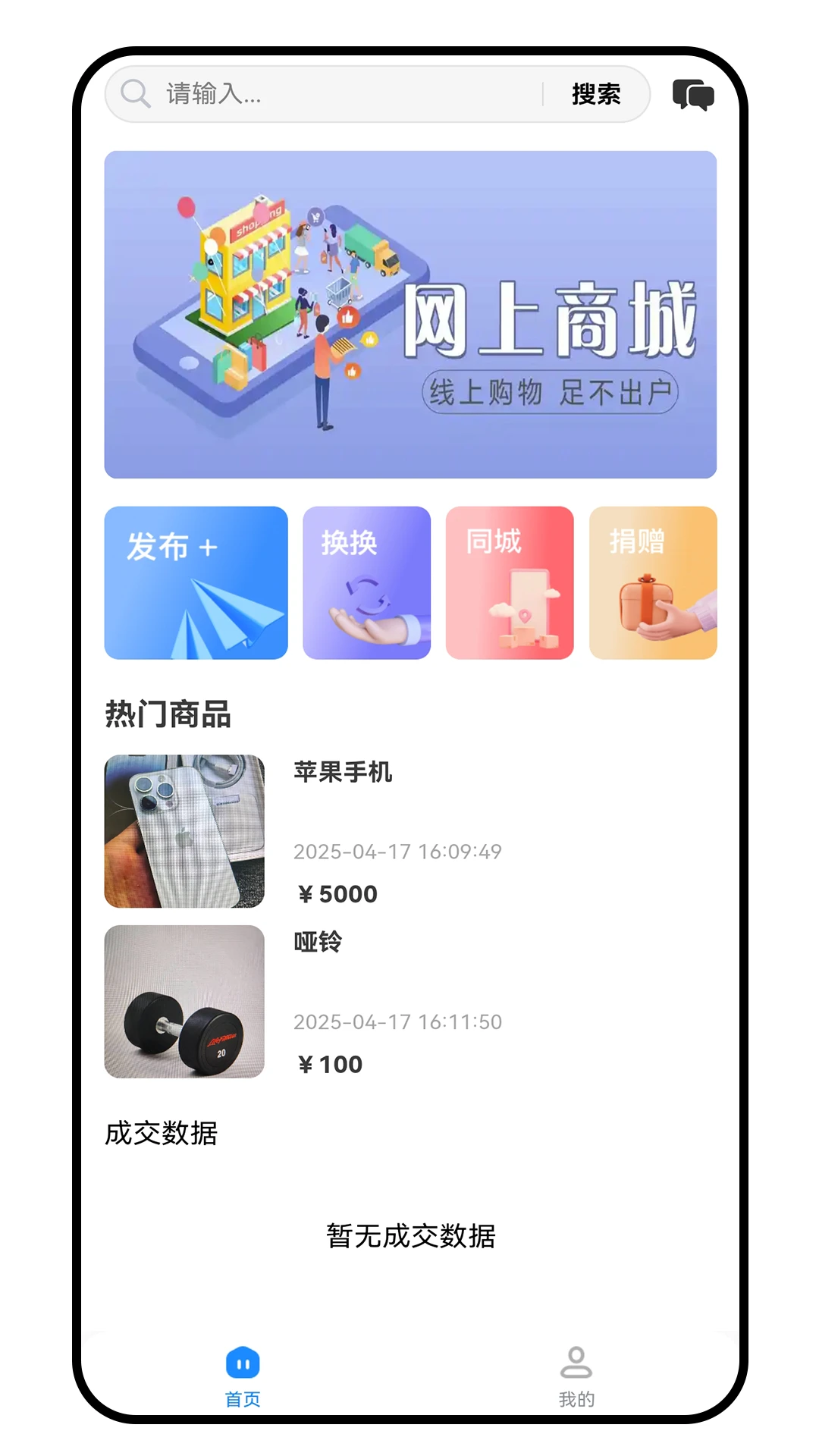This screenshot has width=819, height=1456.
Task: Open the 换换 exchange card
Action: coord(366,582)
